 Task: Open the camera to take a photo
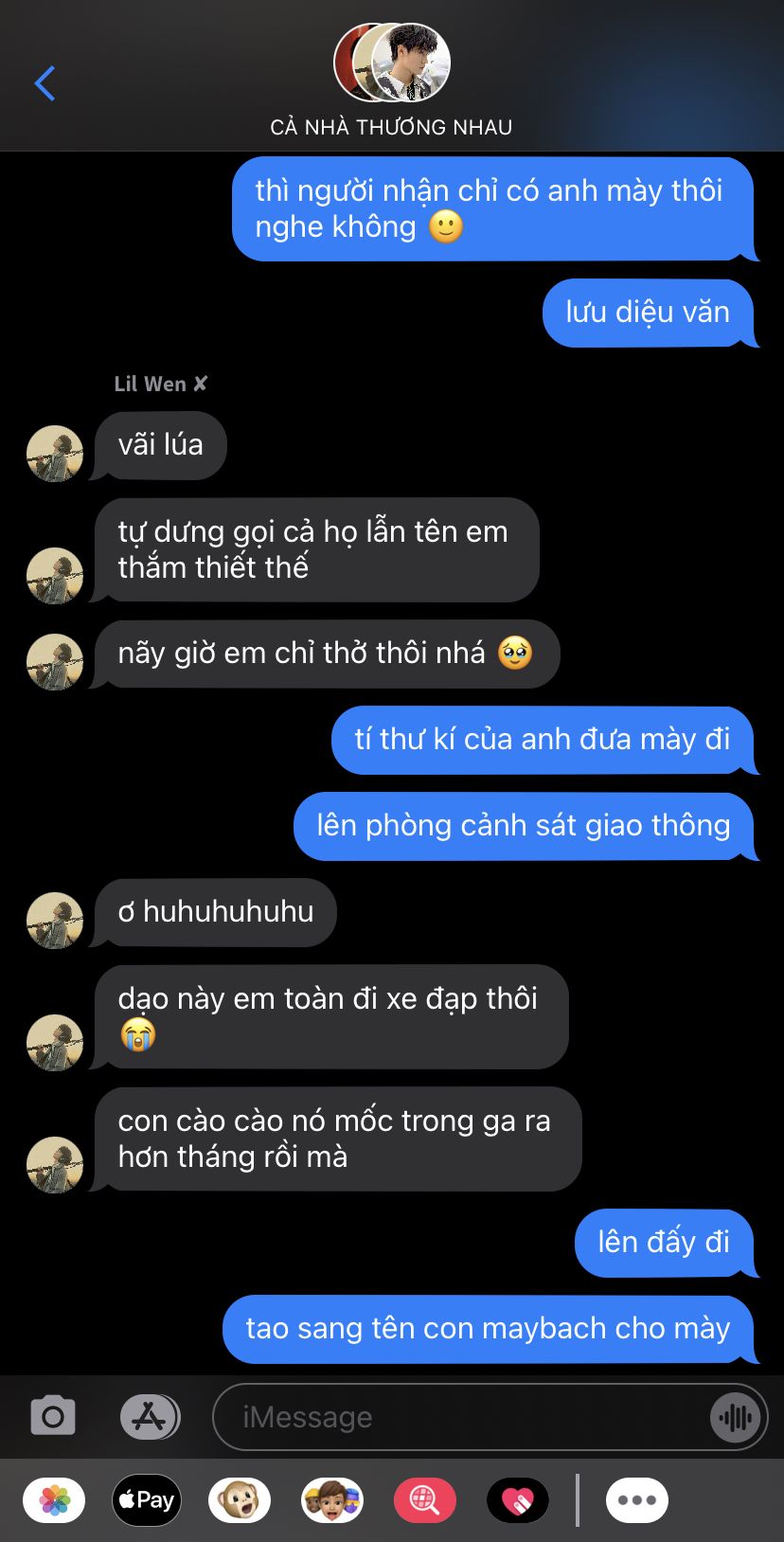53,1417
